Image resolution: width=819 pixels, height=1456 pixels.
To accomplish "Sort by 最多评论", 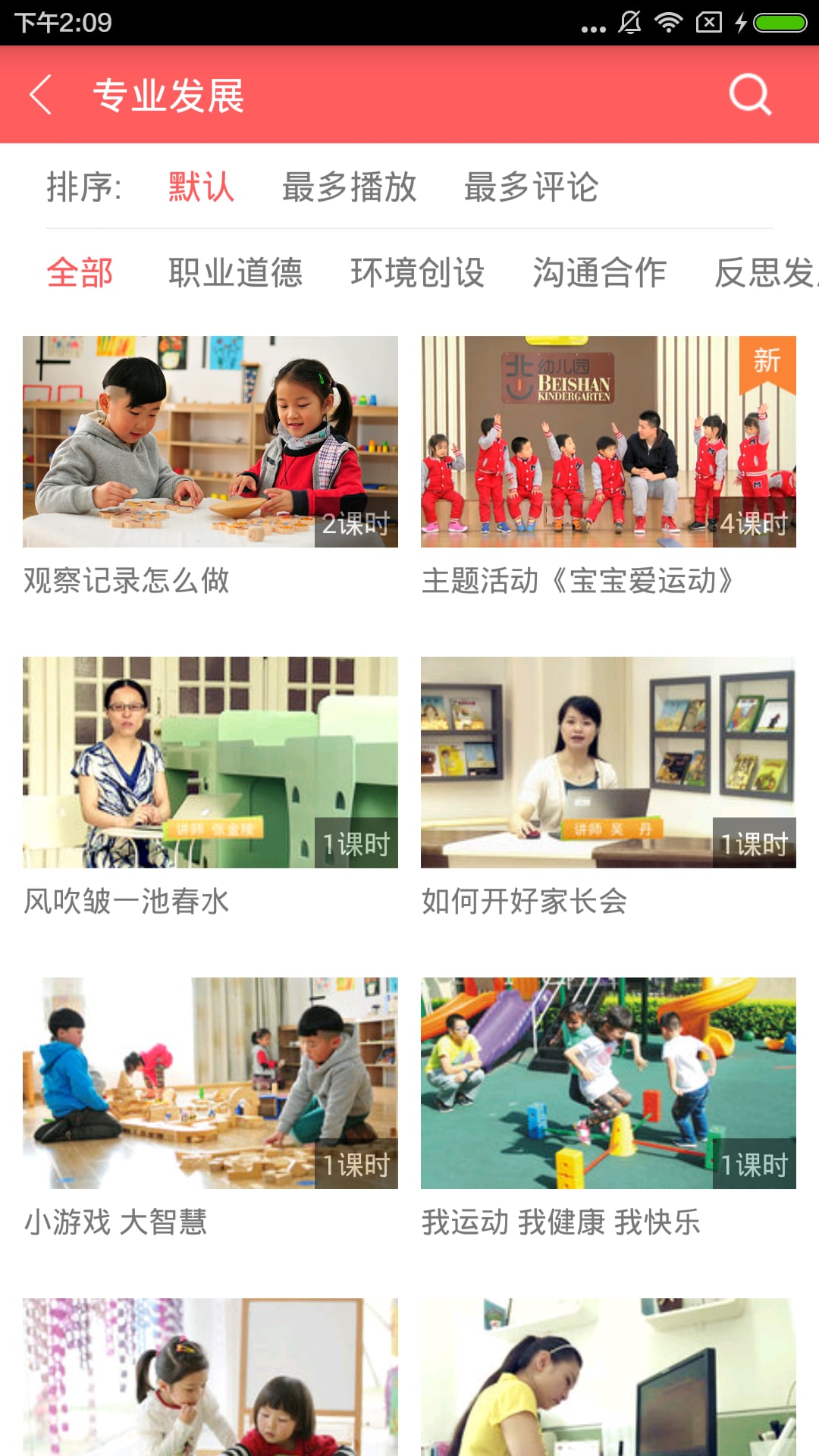I will [531, 187].
